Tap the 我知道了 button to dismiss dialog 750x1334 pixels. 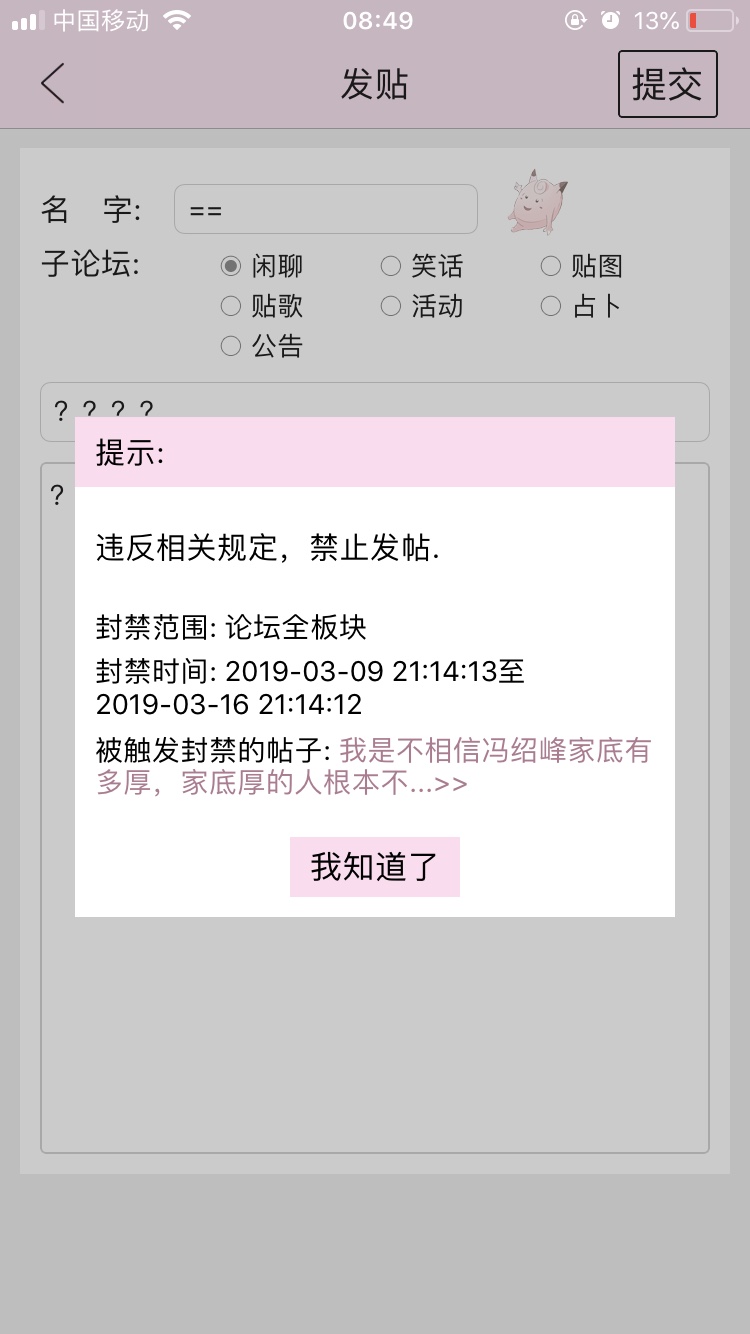click(x=375, y=867)
